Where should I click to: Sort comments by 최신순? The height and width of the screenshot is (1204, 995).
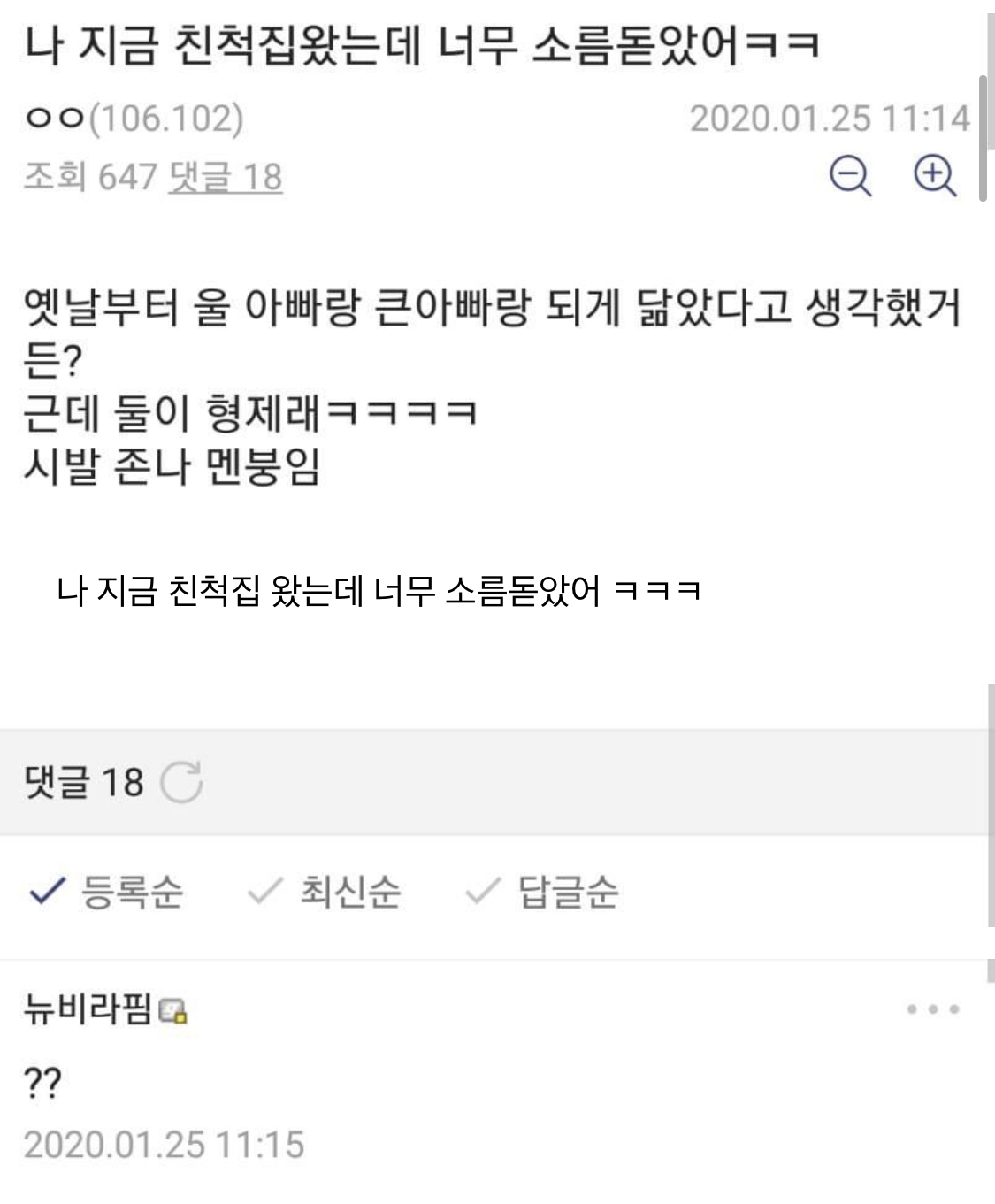325,891
